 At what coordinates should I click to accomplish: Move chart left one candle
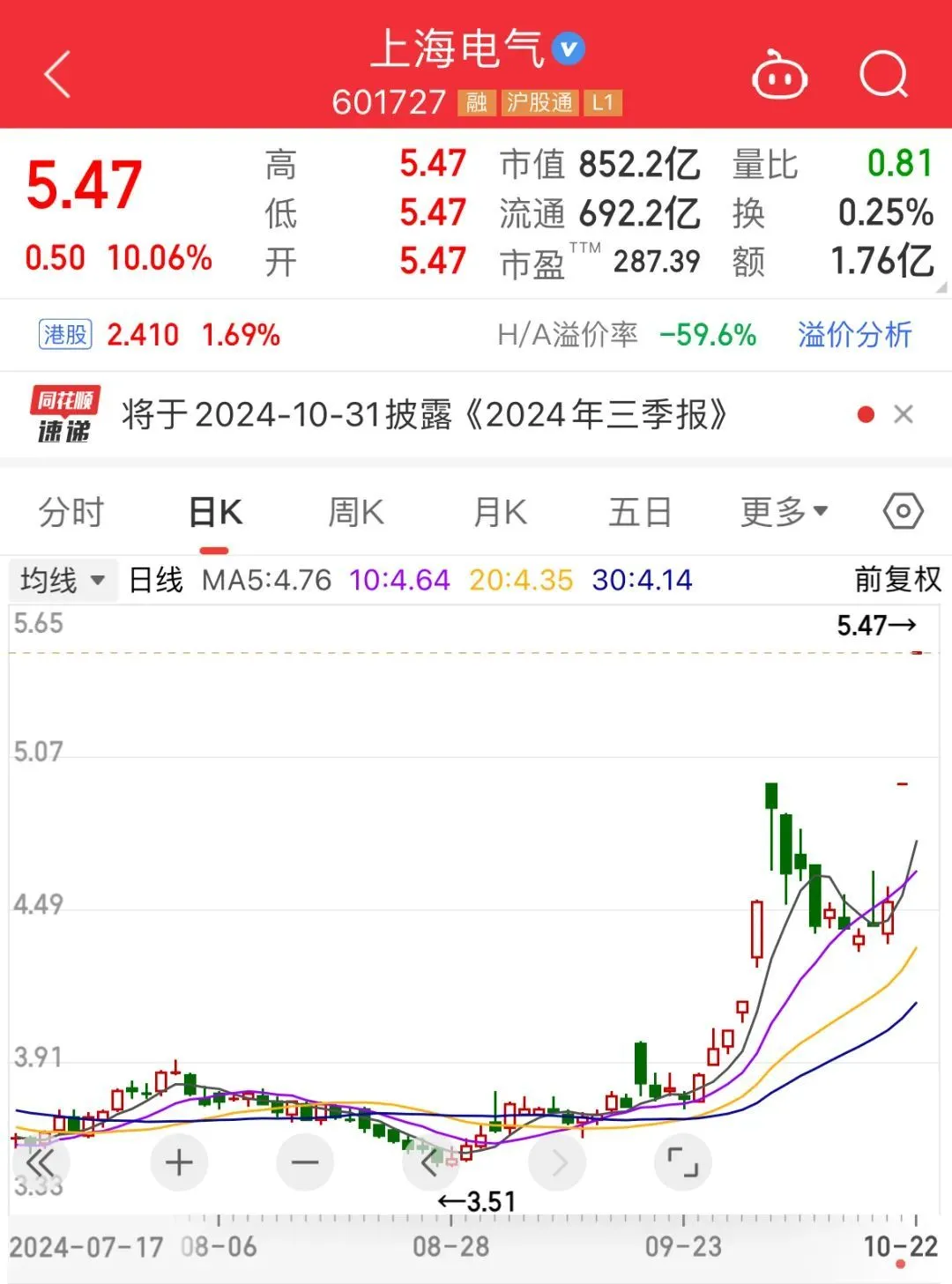[x=430, y=1162]
